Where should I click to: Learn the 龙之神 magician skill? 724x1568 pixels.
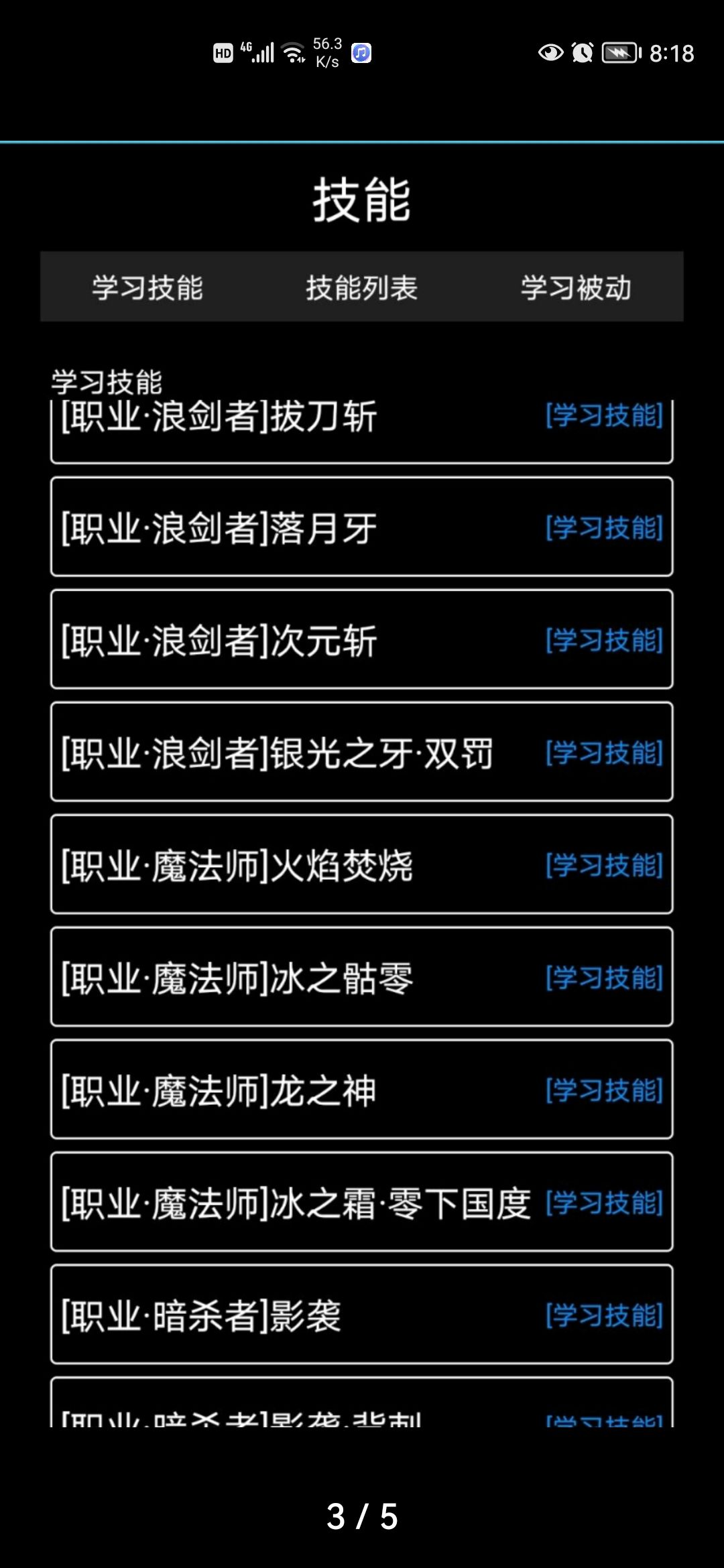(x=603, y=1092)
